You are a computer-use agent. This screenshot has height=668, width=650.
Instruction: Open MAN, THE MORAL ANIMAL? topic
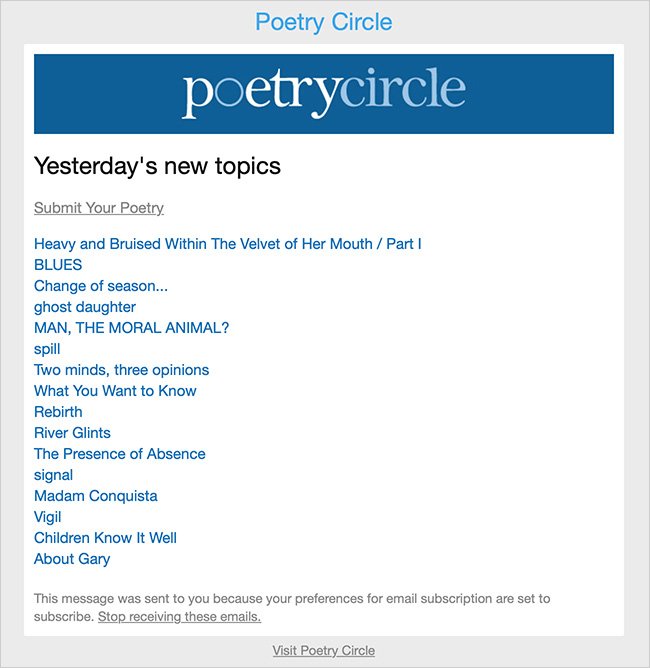pyautogui.click(x=132, y=328)
